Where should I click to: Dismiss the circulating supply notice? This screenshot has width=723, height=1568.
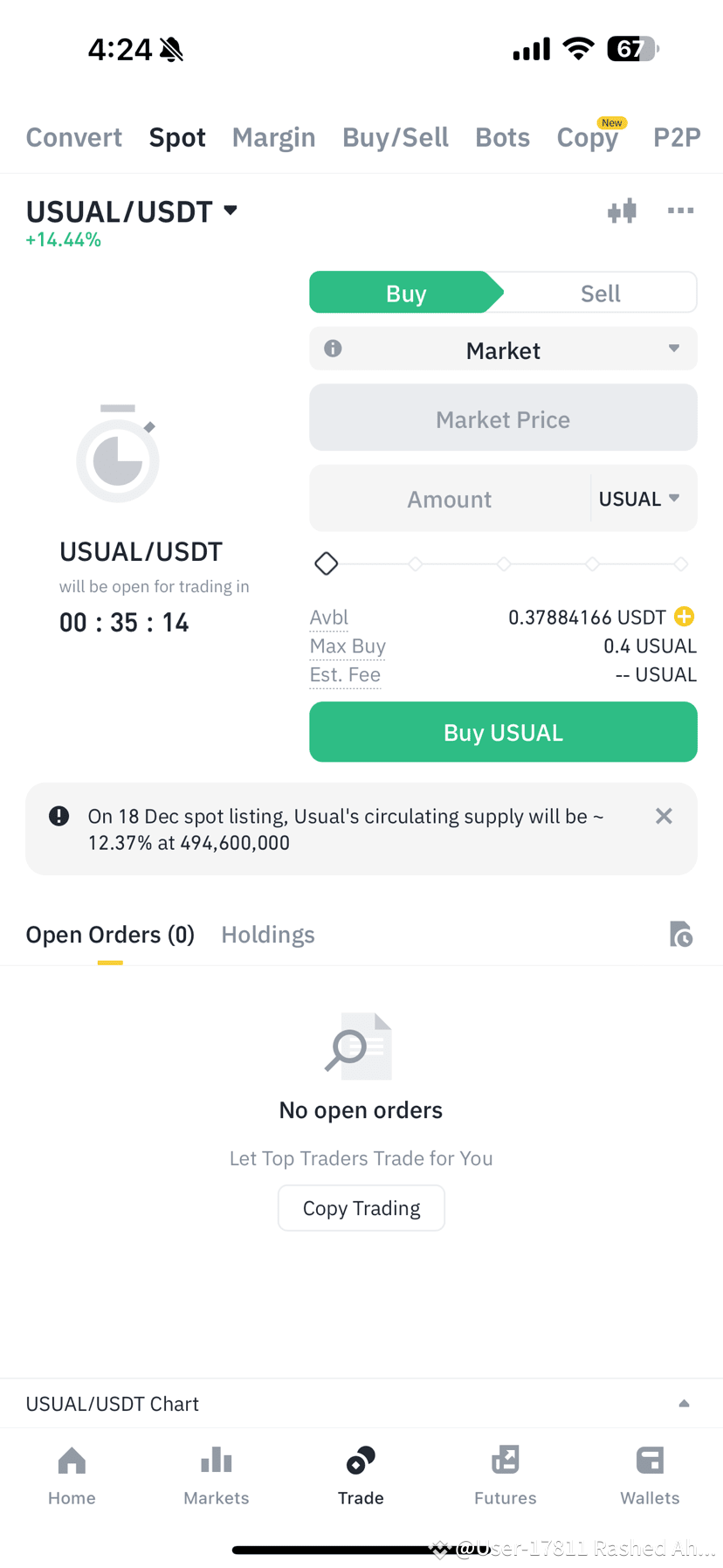[x=664, y=816]
